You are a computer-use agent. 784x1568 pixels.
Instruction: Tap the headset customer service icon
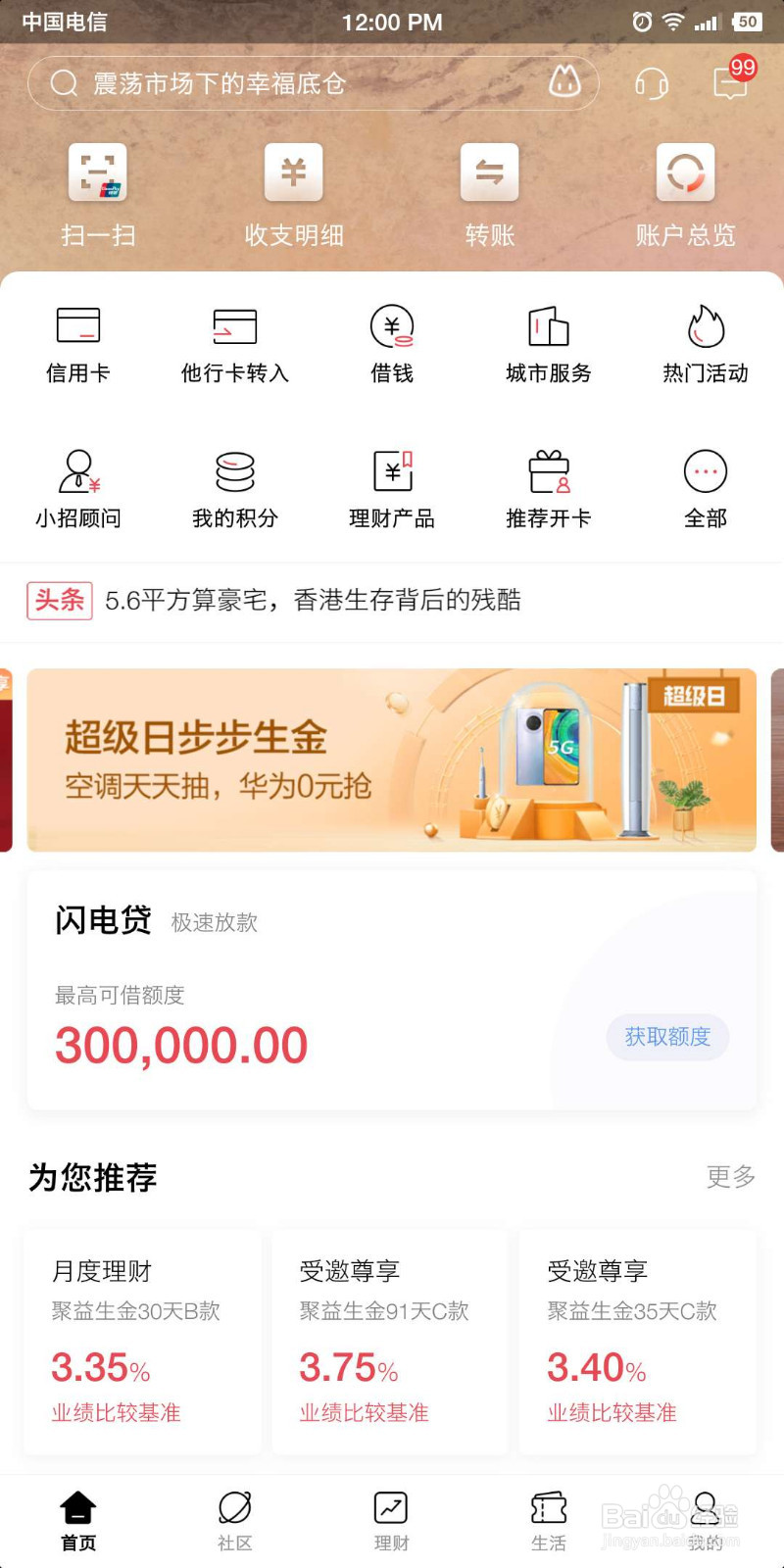[x=651, y=84]
